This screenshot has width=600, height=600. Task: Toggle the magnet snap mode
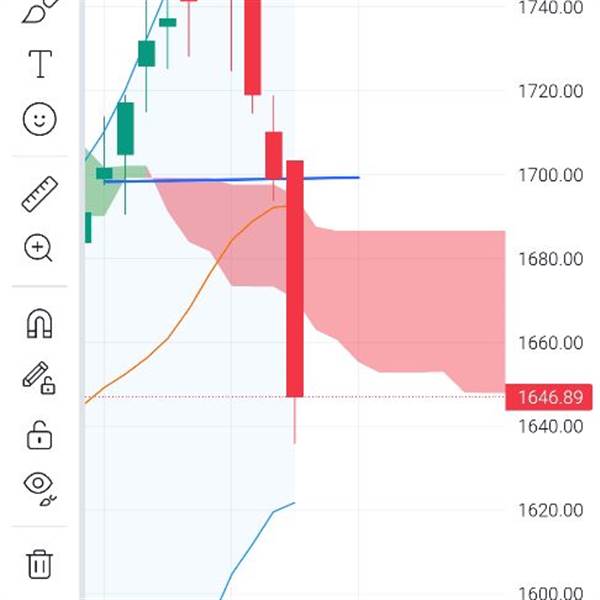39,324
